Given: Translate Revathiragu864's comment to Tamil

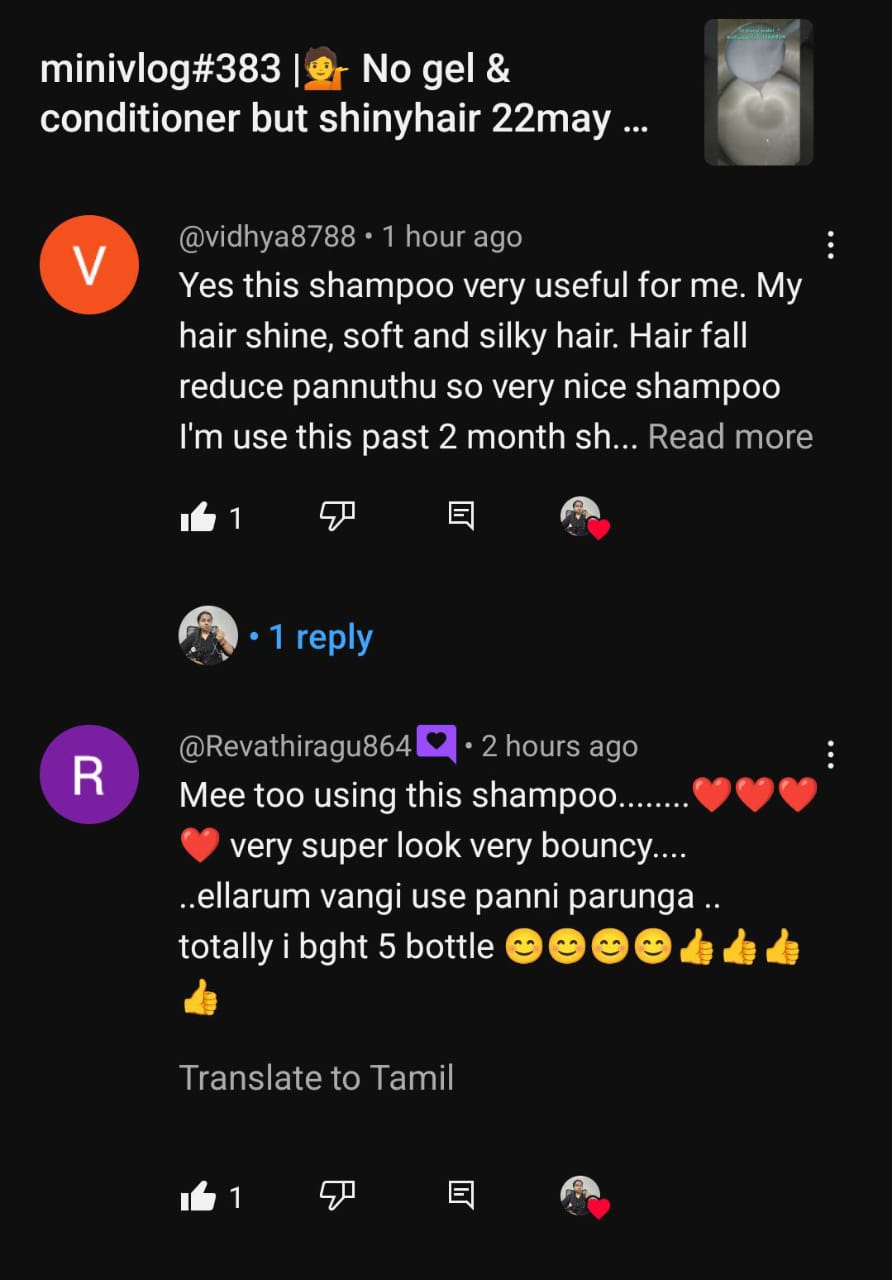Looking at the screenshot, I should (316, 1078).
